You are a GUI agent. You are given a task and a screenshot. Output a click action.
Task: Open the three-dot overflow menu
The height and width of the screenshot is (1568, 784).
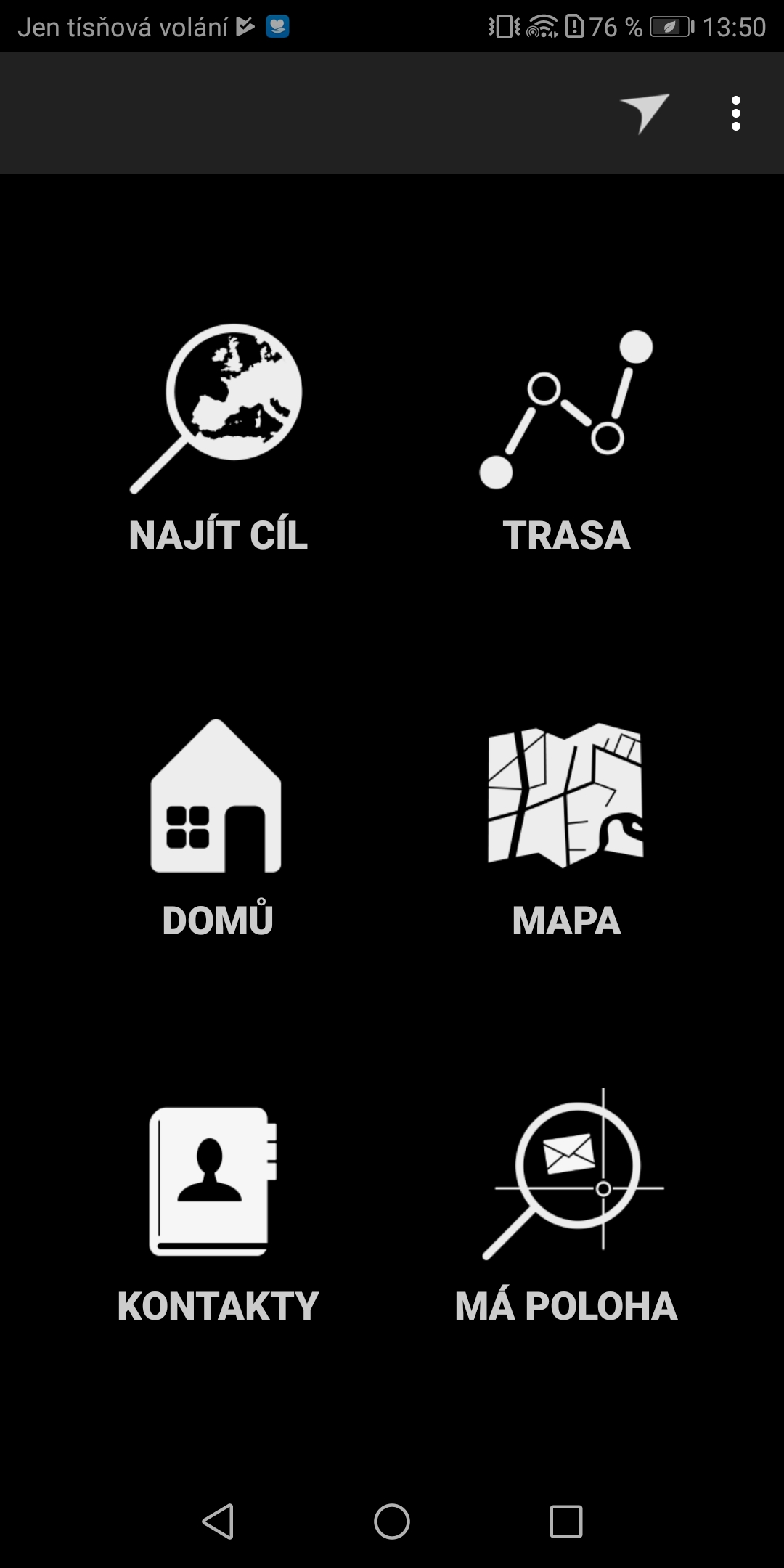coord(736,113)
